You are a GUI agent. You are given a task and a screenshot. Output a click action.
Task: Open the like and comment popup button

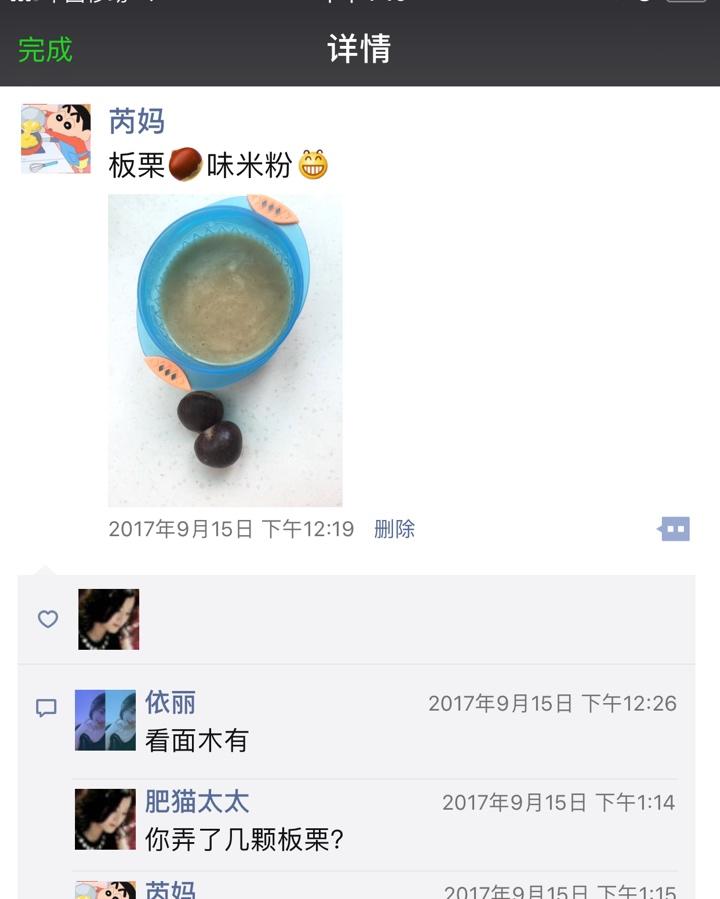[x=675, y=529]
